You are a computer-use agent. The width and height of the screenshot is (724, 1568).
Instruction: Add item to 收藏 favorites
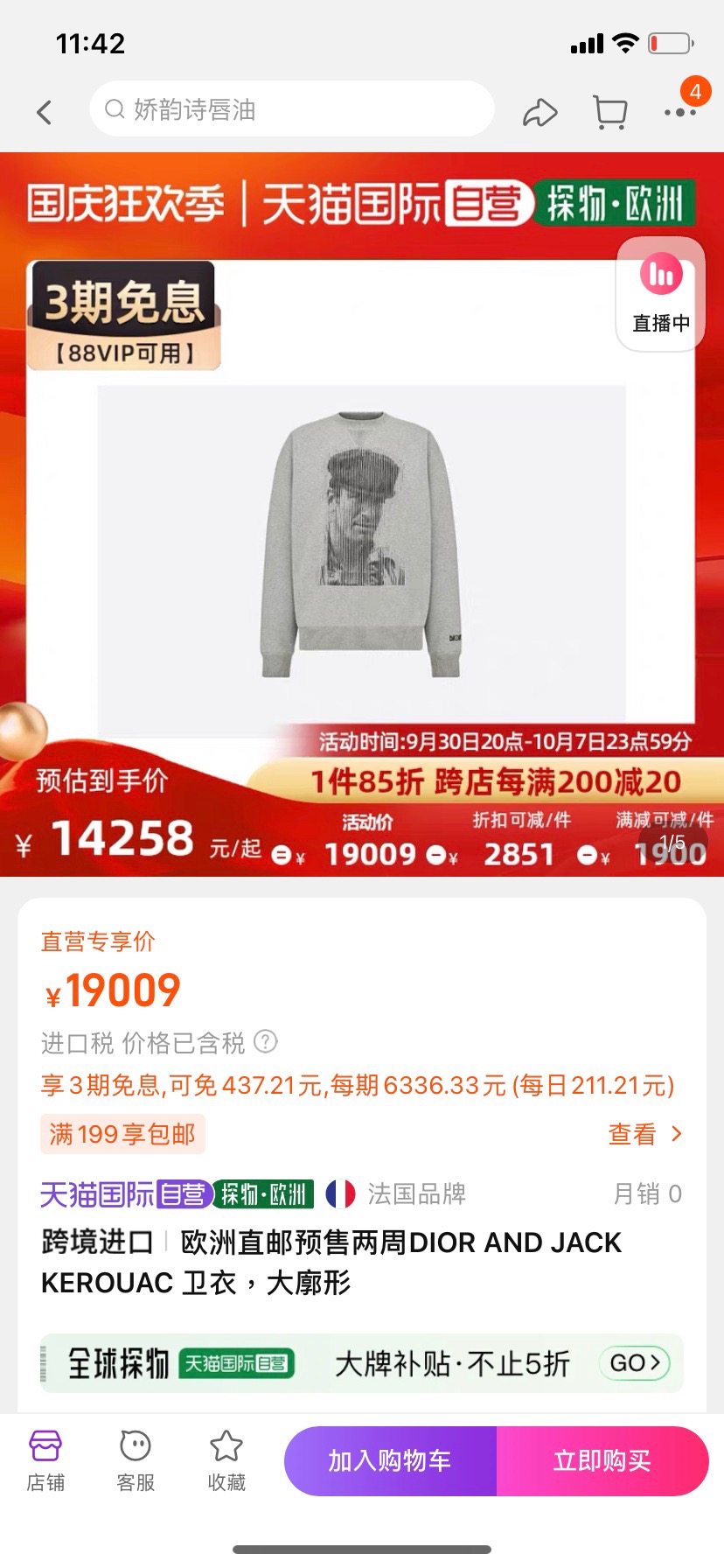[226, 1459]
